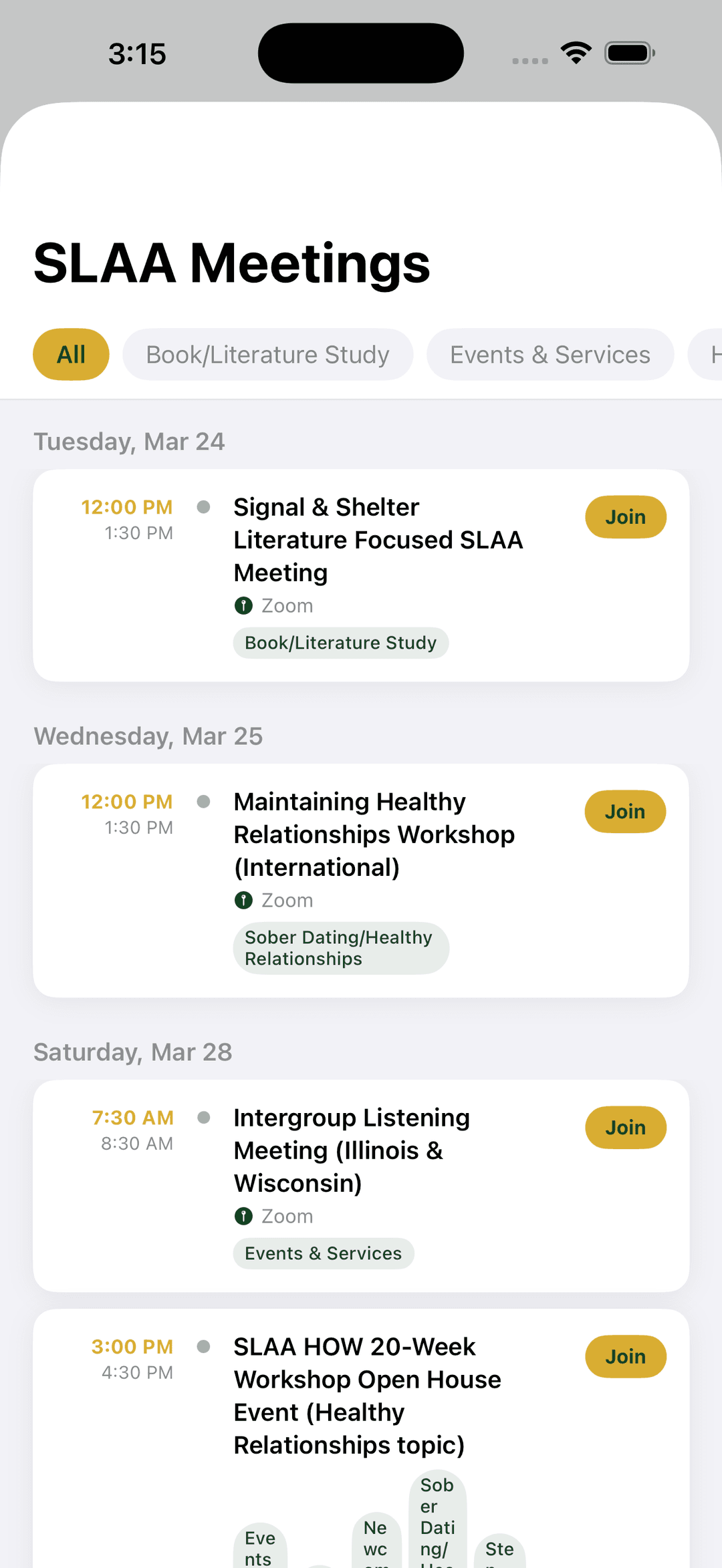722x1568 pixels.
Task: Click the Zoom lock icon on Maintaining Healthy Relationships card
Action: point(243,900)
